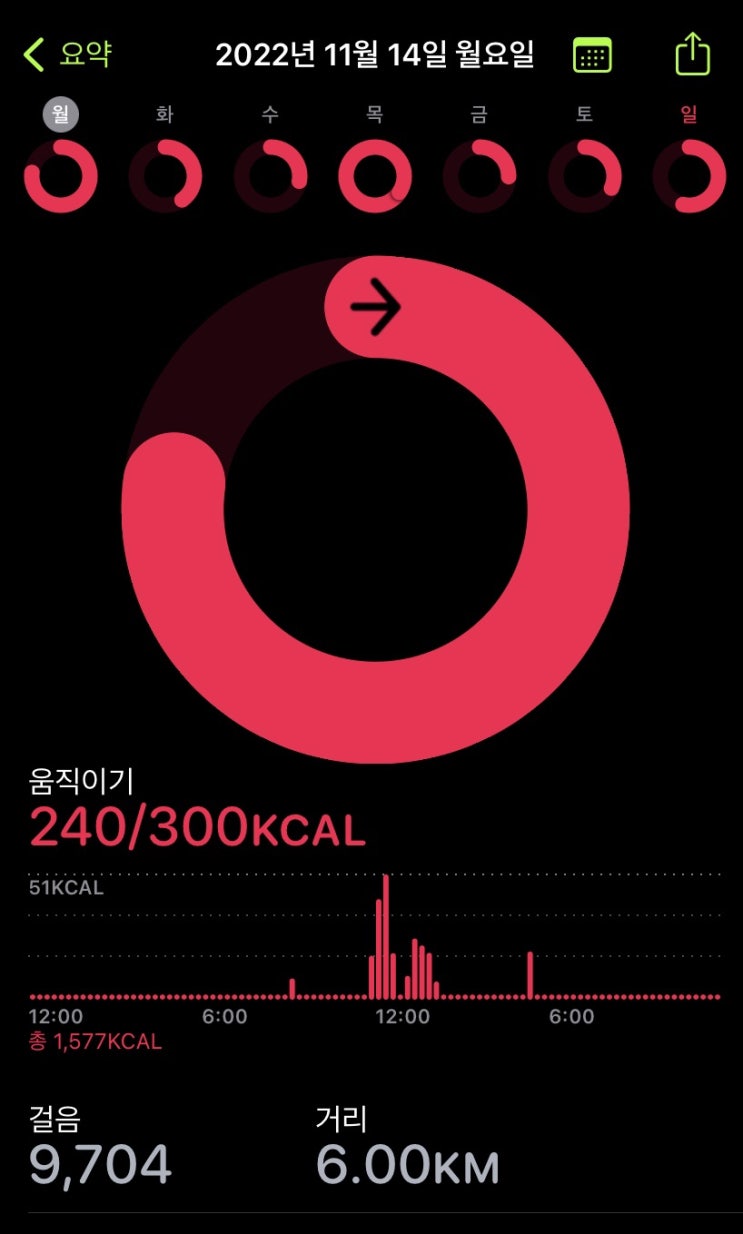Select Tuesday (화) activity ring
Viewport: 743px width, 1234px height.
tap(165, 176)
